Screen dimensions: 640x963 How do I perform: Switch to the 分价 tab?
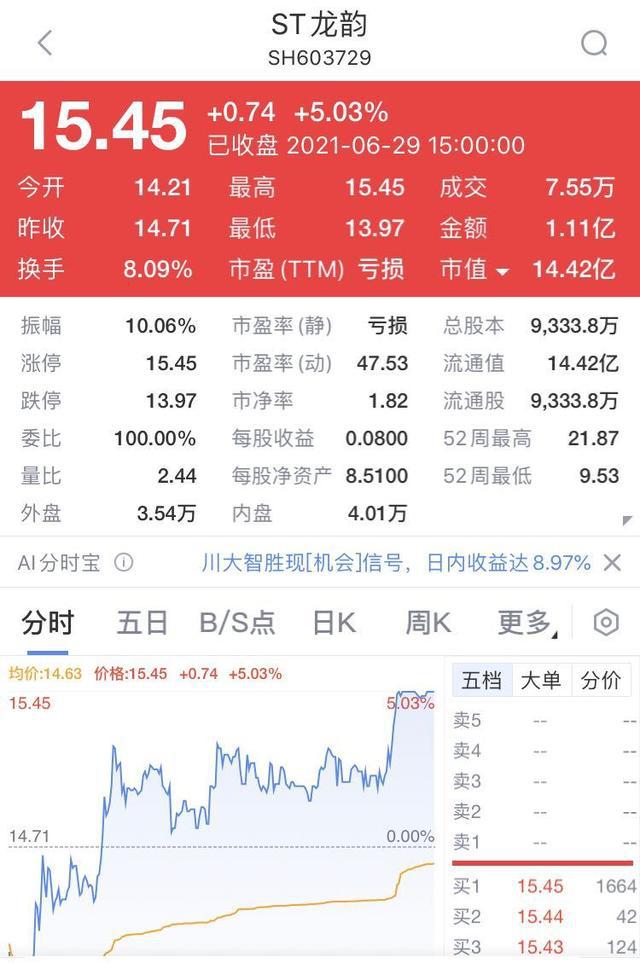(x=600, y=682)
